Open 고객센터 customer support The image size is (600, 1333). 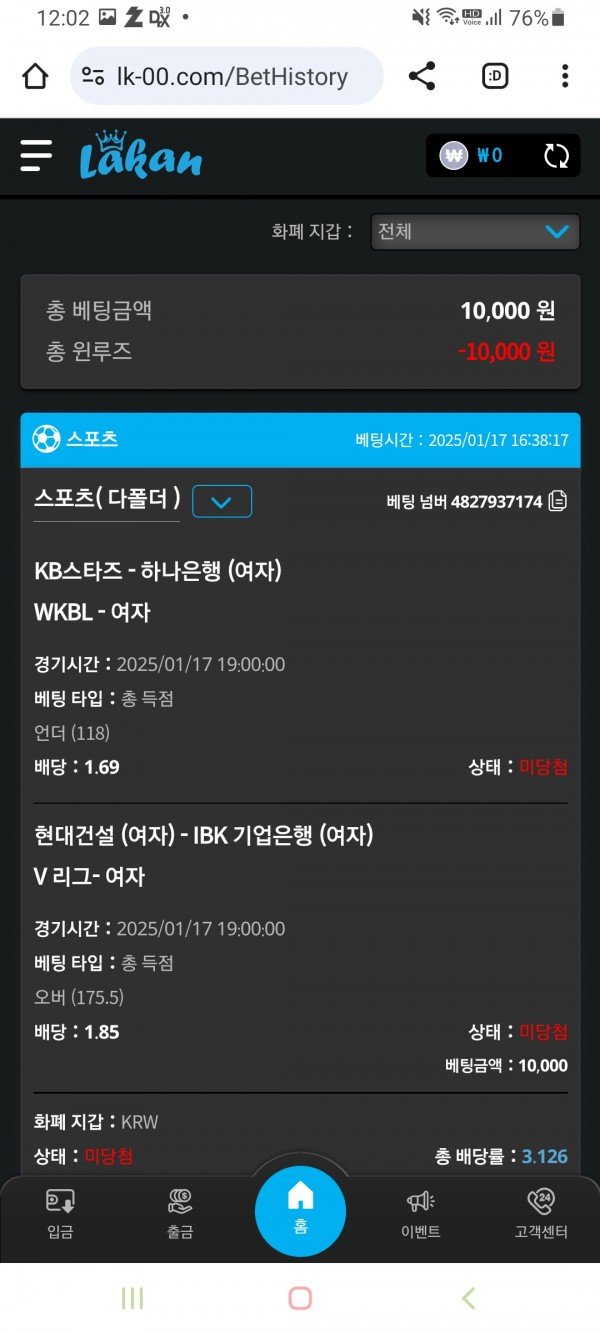click(x=540, y=1213)
